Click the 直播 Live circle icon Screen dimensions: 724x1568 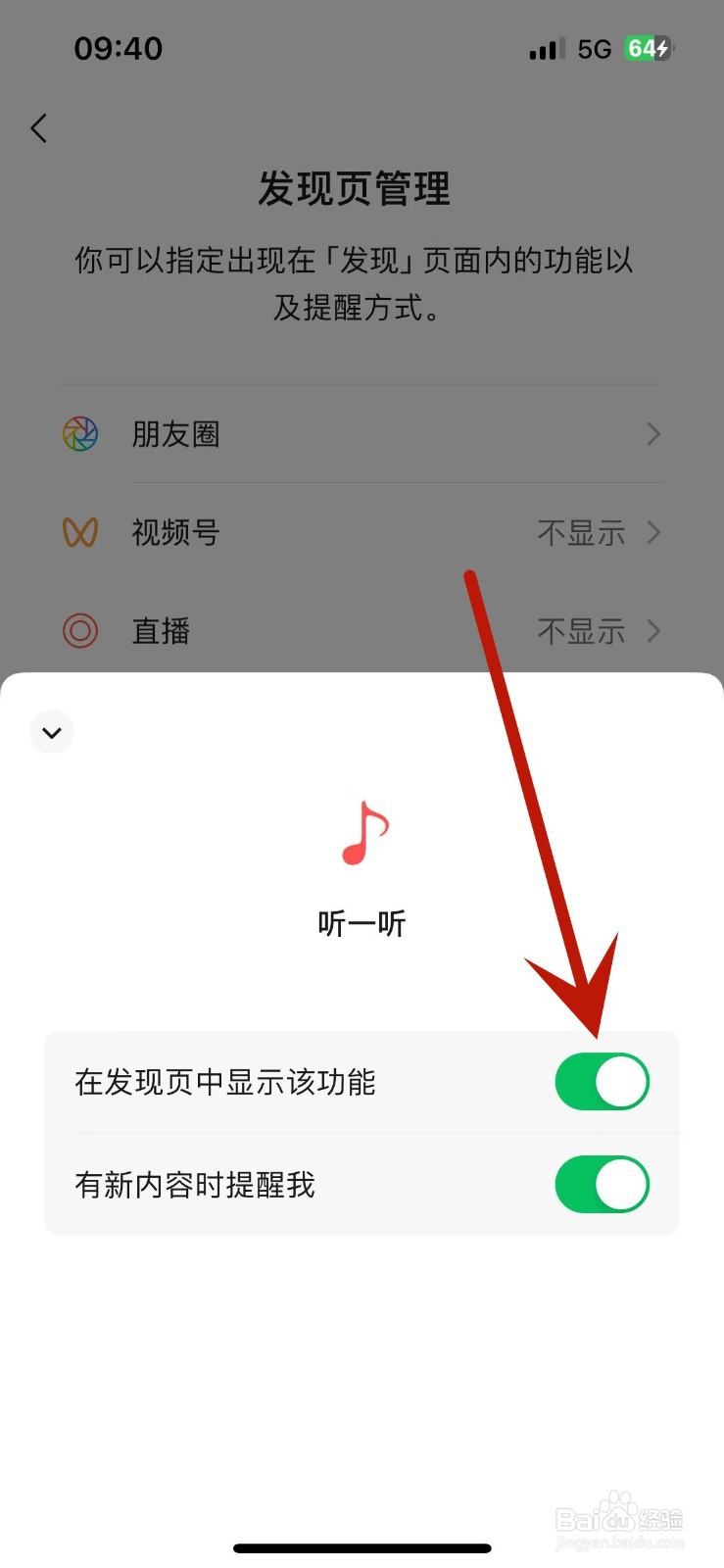tap(78, 631)
